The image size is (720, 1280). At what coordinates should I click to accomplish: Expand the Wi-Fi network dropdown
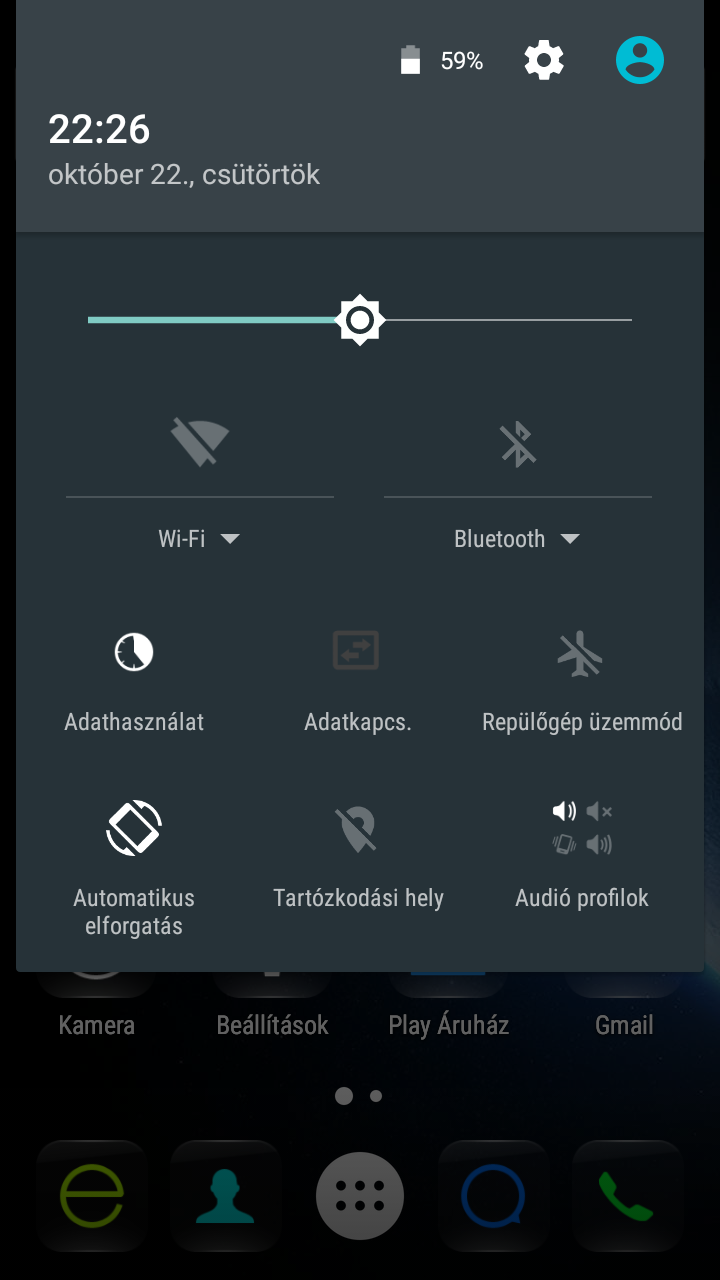pos(200,539)
